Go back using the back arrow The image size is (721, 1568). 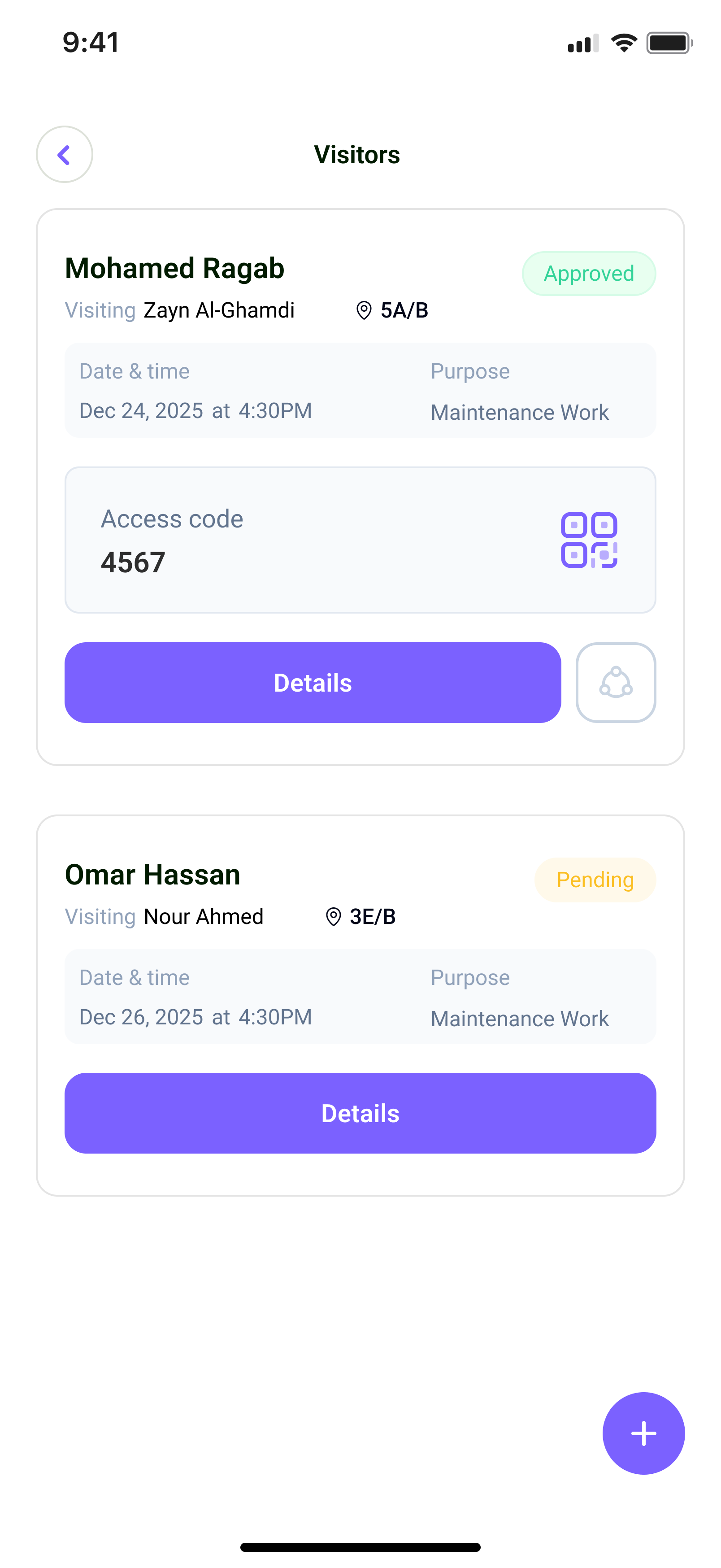coord(65,155)
